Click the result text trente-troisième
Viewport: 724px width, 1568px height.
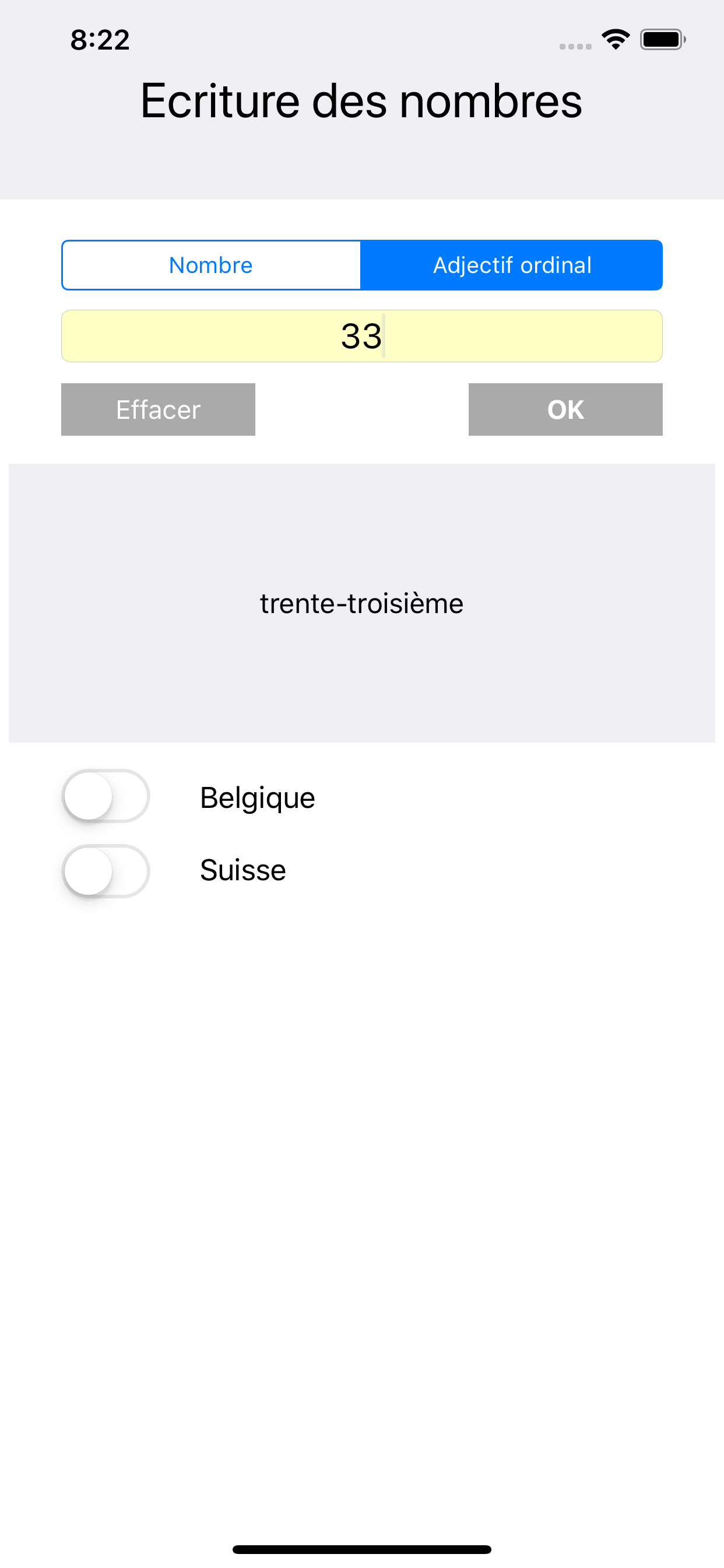[x=361, y=603]
